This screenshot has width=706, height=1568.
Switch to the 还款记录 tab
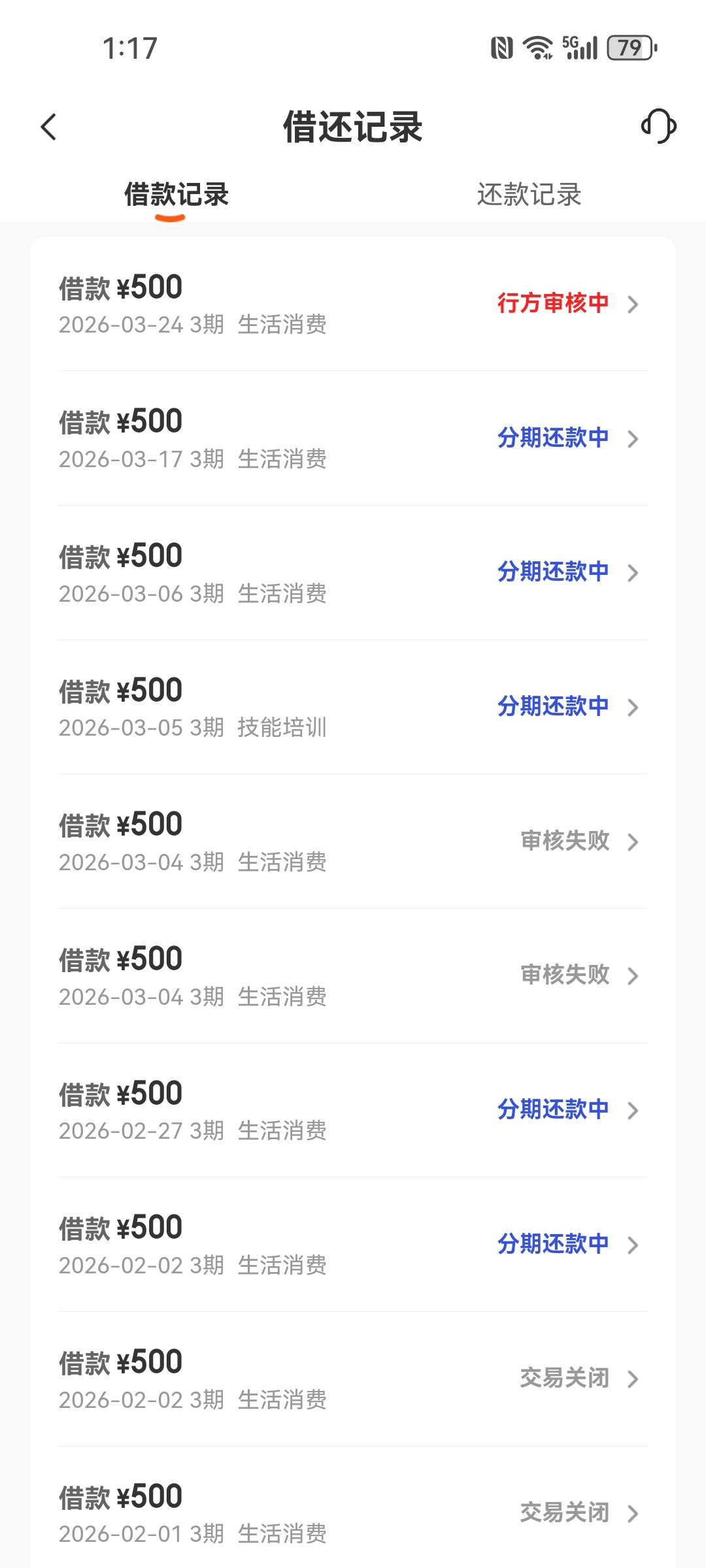point(529,195)
